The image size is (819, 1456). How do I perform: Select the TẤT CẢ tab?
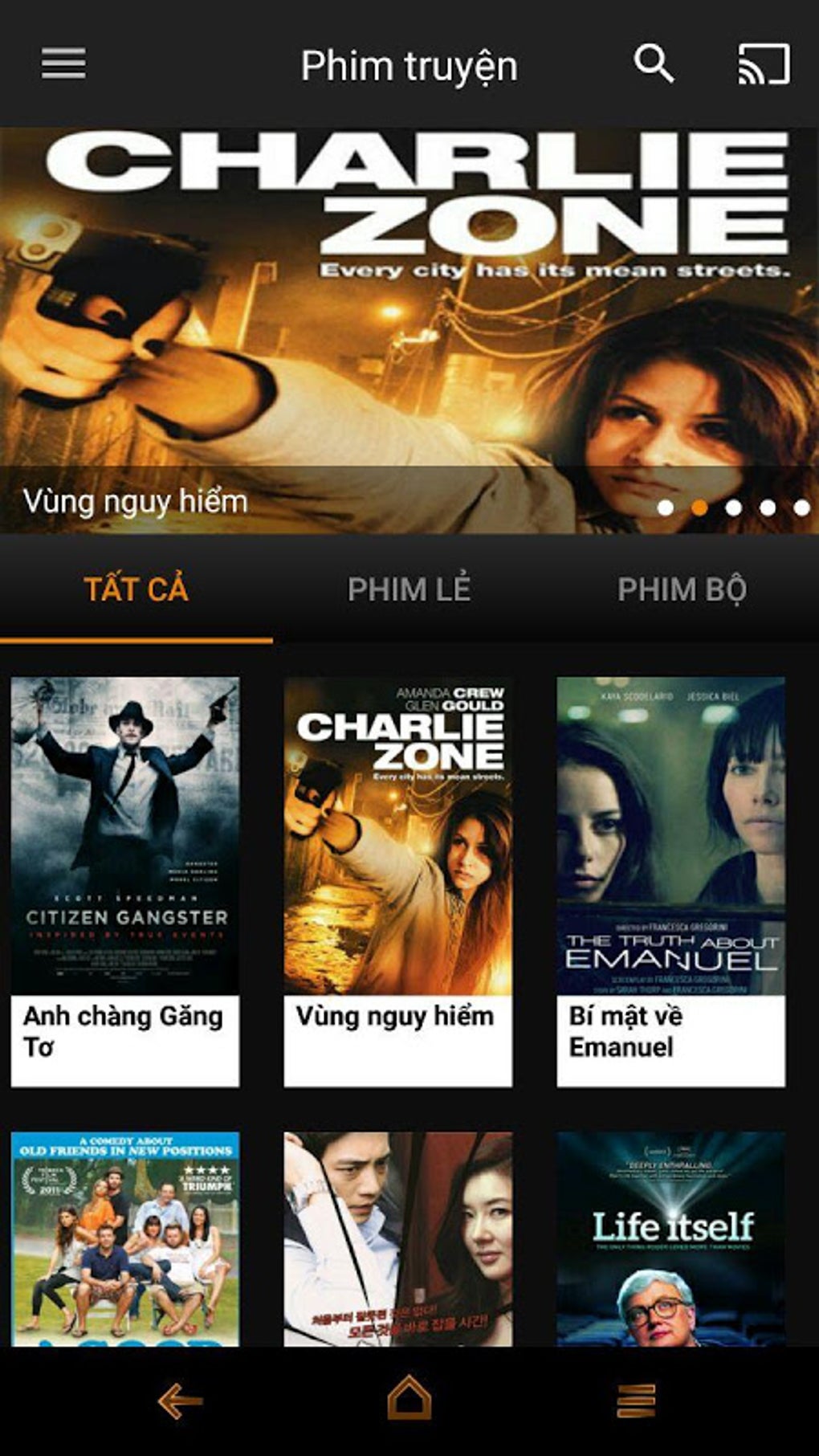[x=136, y=589]
